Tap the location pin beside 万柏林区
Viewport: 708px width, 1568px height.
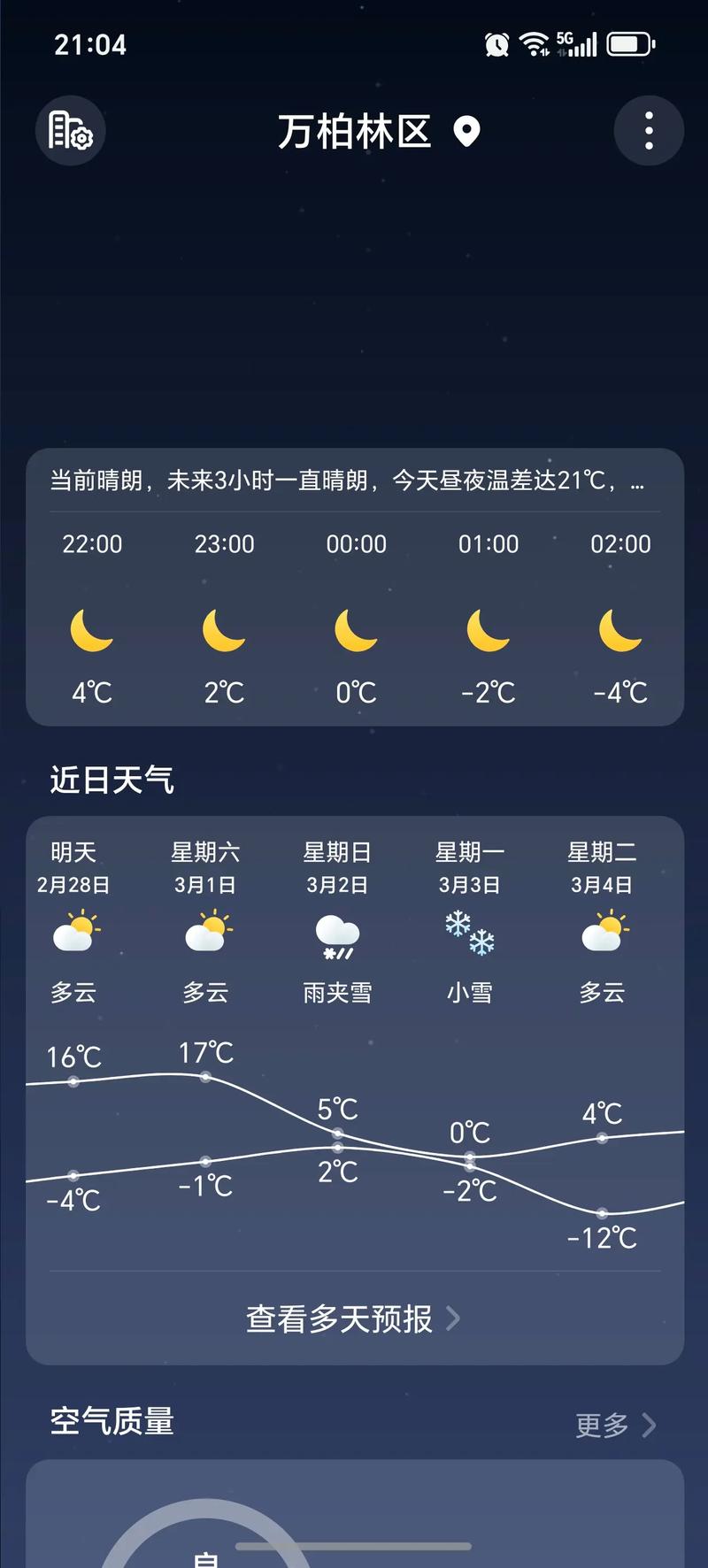[466, 132]
